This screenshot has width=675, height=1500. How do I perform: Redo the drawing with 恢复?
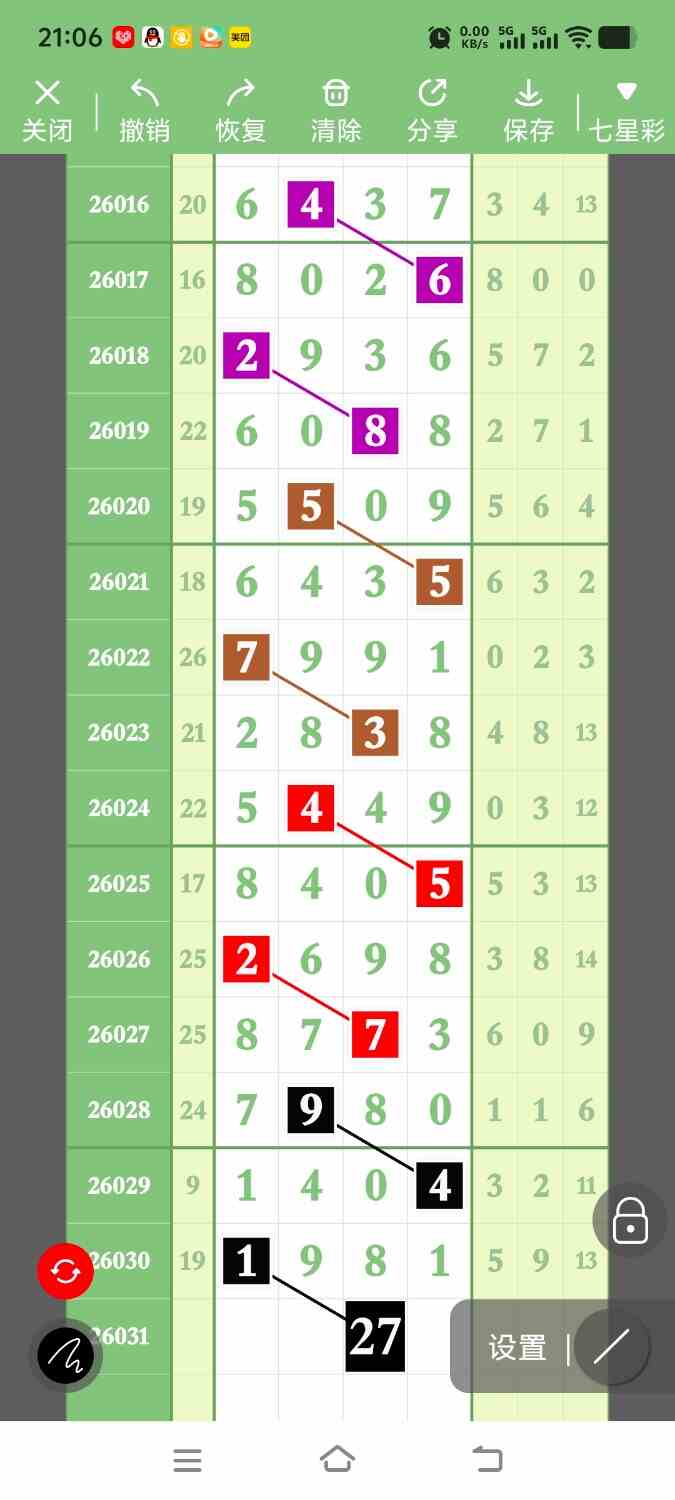coord(240,110)
